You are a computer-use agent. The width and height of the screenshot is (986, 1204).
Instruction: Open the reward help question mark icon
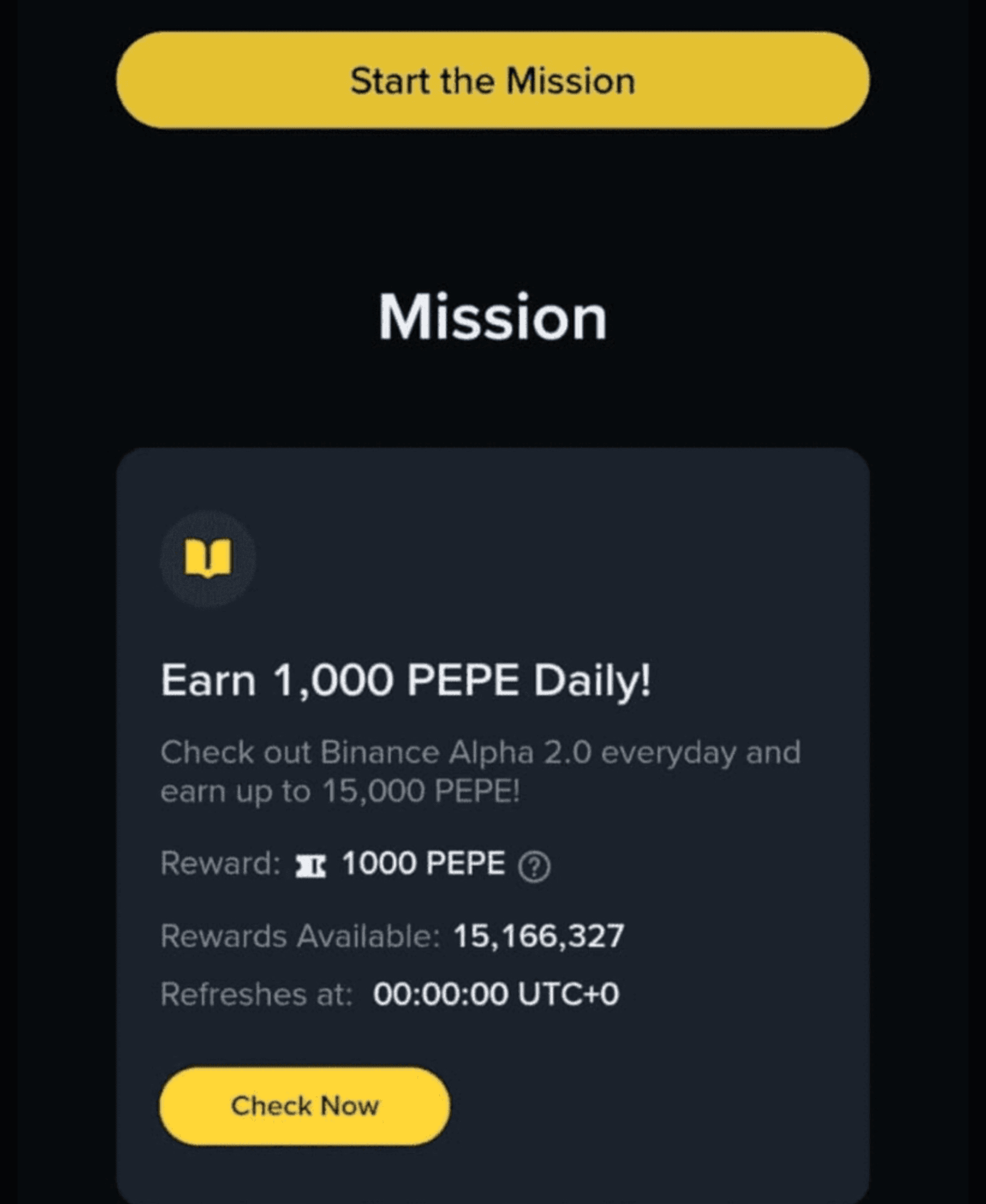tap(534, 867)
